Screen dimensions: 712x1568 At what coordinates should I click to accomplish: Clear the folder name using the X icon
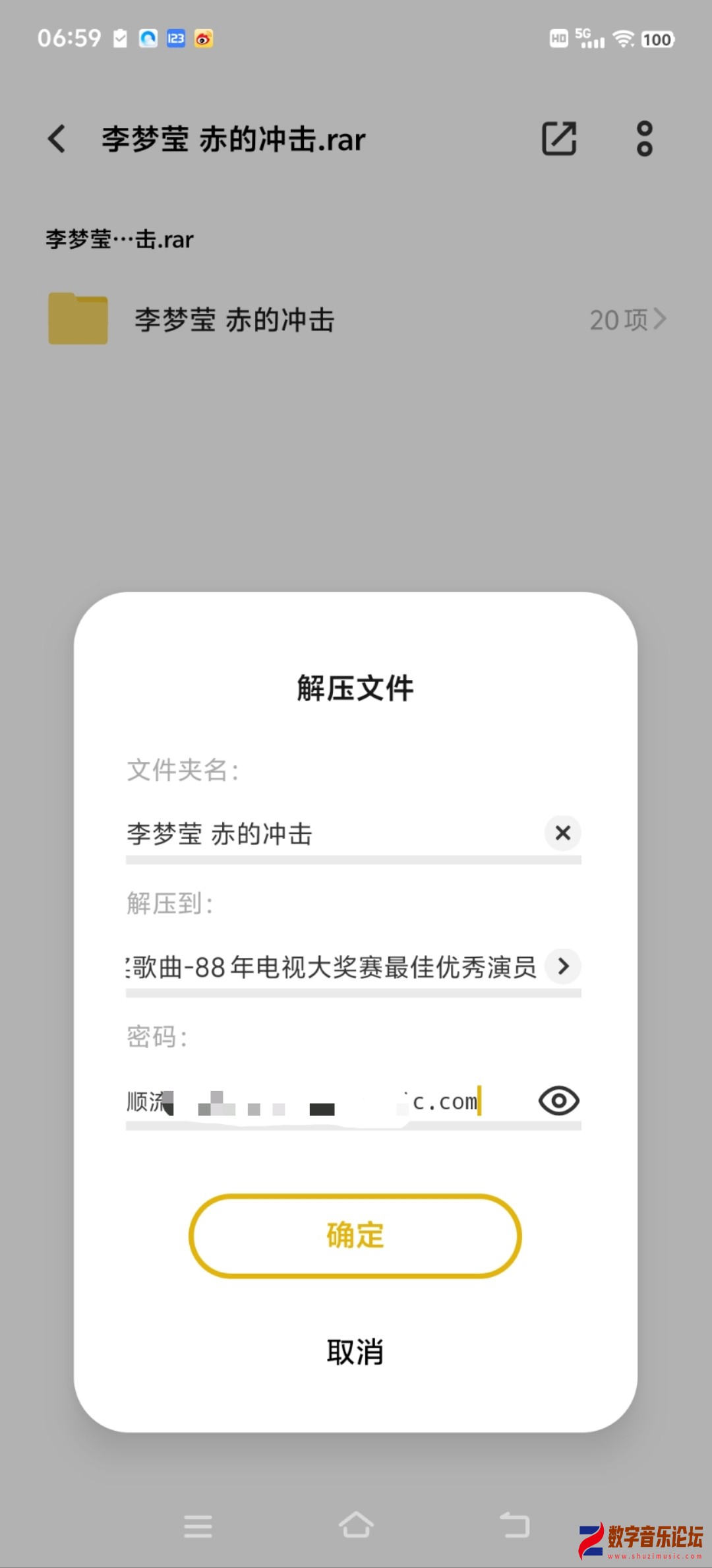[563, 834]
